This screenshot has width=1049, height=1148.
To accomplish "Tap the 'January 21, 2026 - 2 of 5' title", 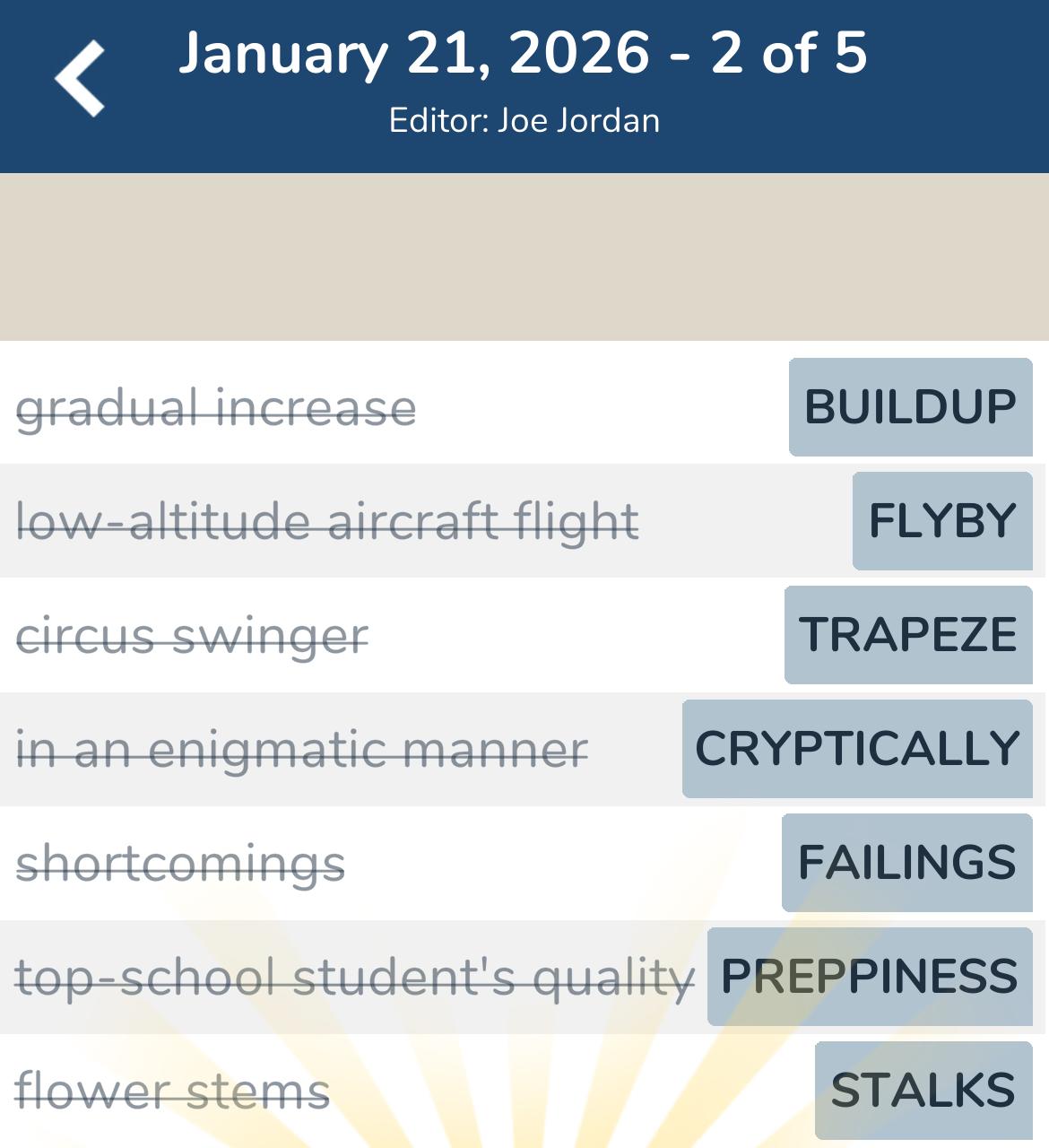I will 524,56.
